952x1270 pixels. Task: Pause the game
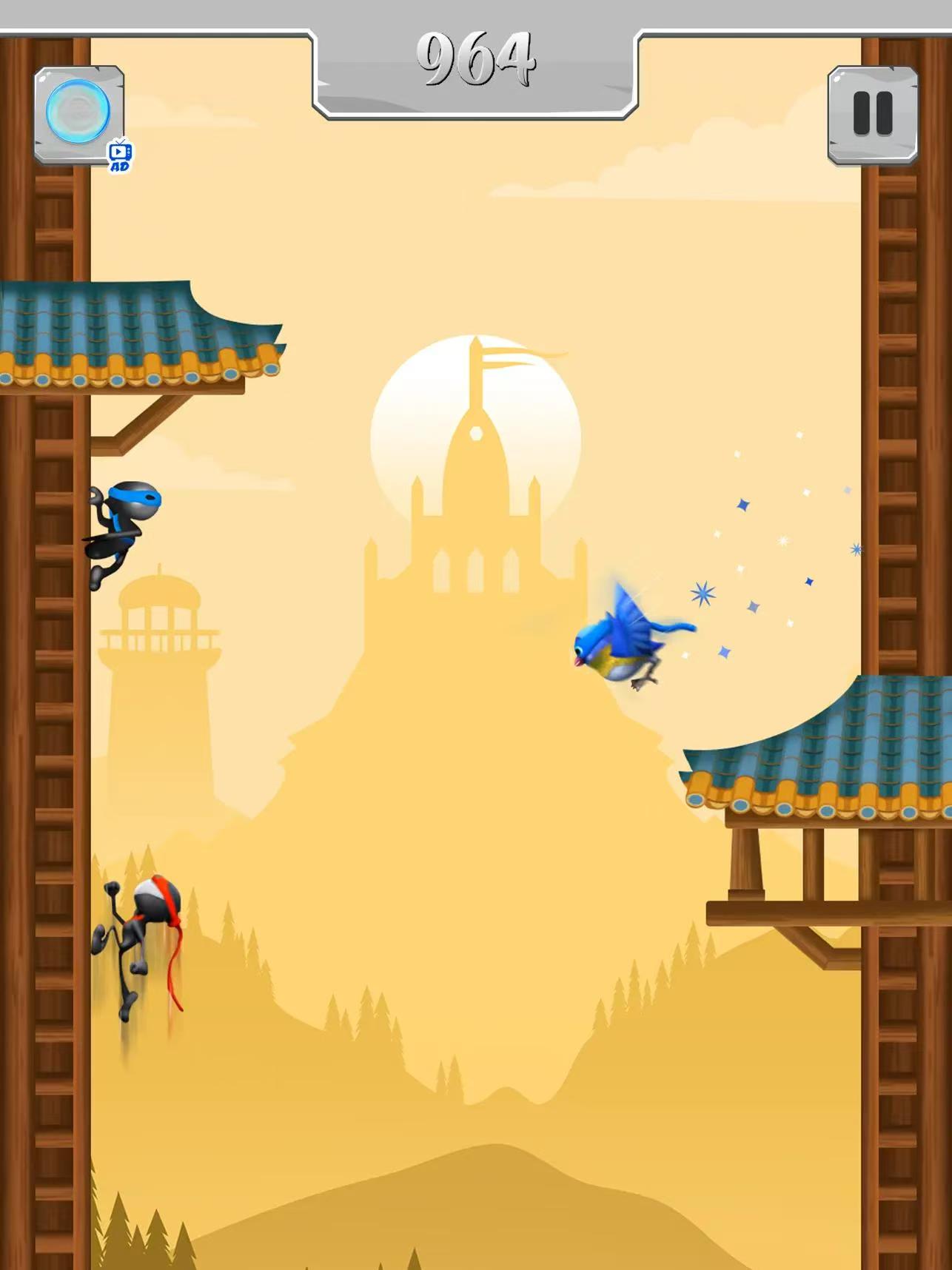point(872,114)
